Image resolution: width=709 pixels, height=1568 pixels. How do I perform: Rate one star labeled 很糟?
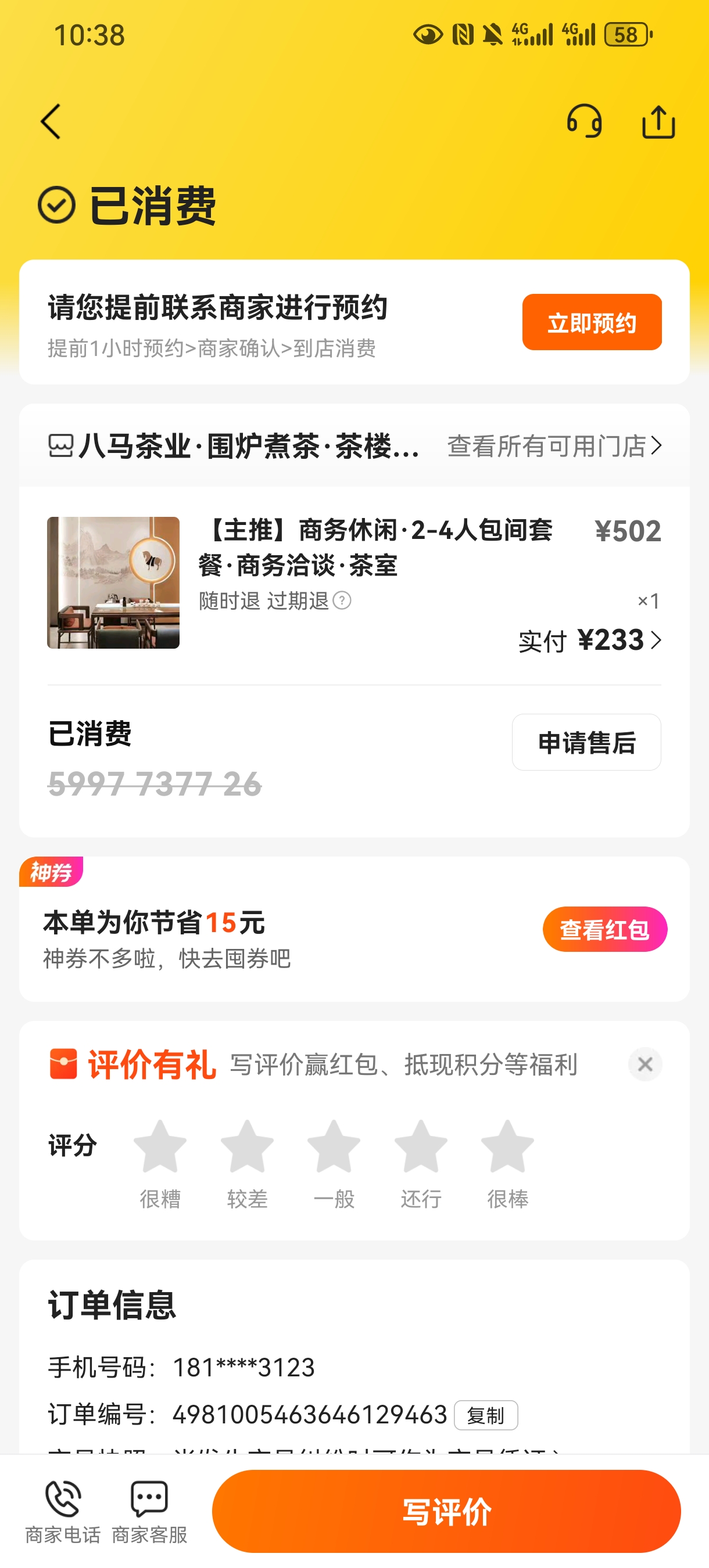click(160, 1147)
